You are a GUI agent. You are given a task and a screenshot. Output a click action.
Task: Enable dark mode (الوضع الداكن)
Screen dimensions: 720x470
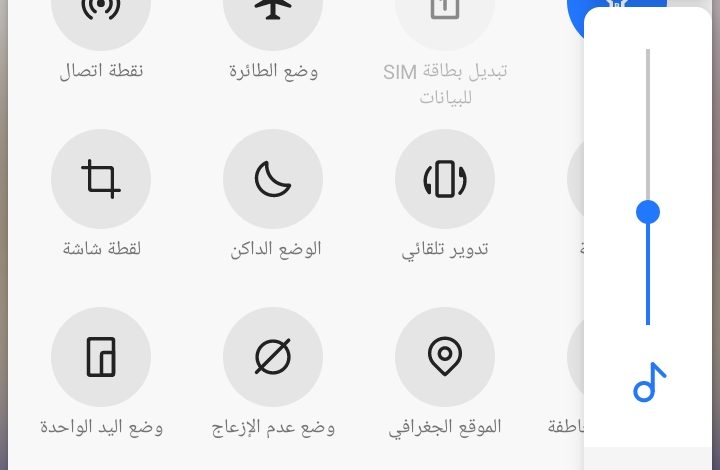pyautogui.click(x=273, y=179)
